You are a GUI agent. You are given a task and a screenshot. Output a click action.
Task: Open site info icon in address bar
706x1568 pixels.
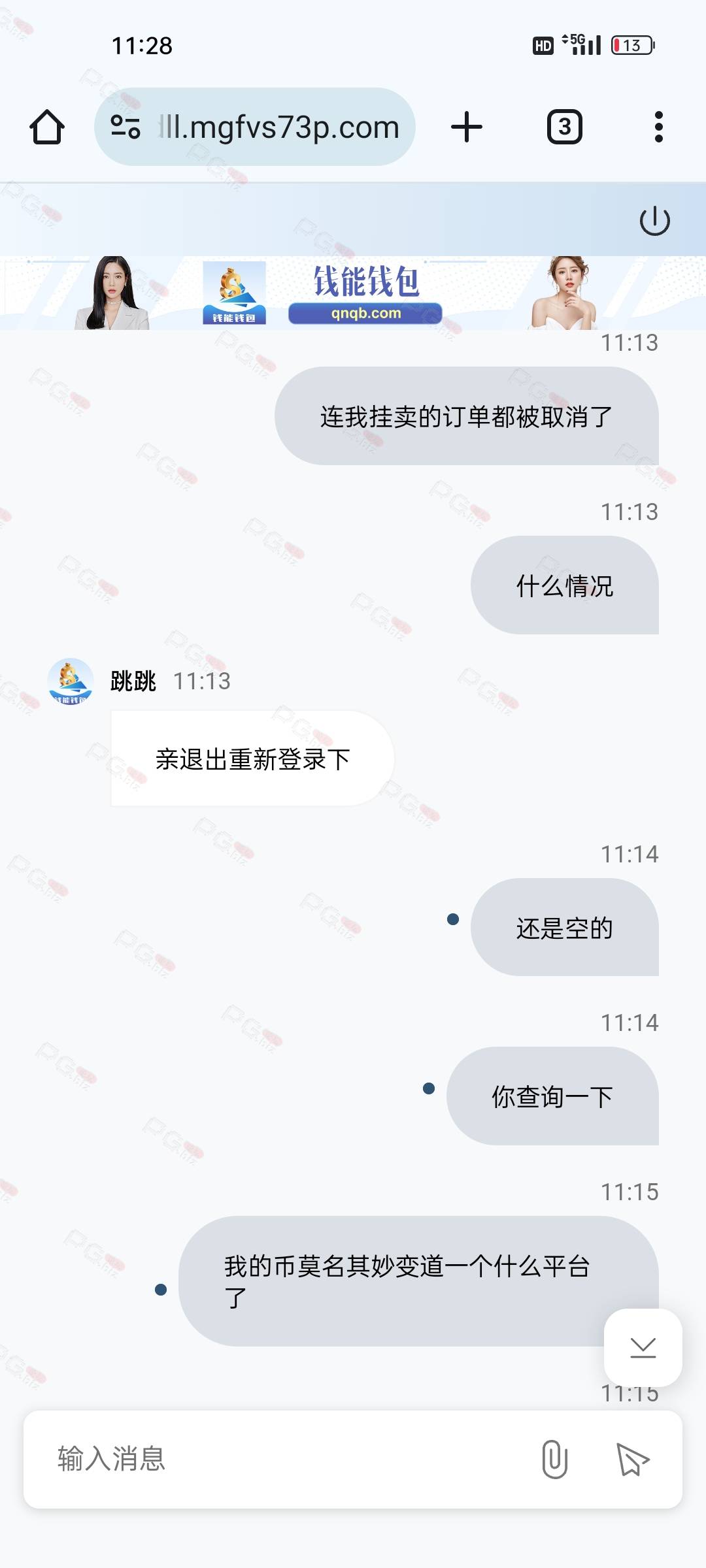click(x=125, y=127)
